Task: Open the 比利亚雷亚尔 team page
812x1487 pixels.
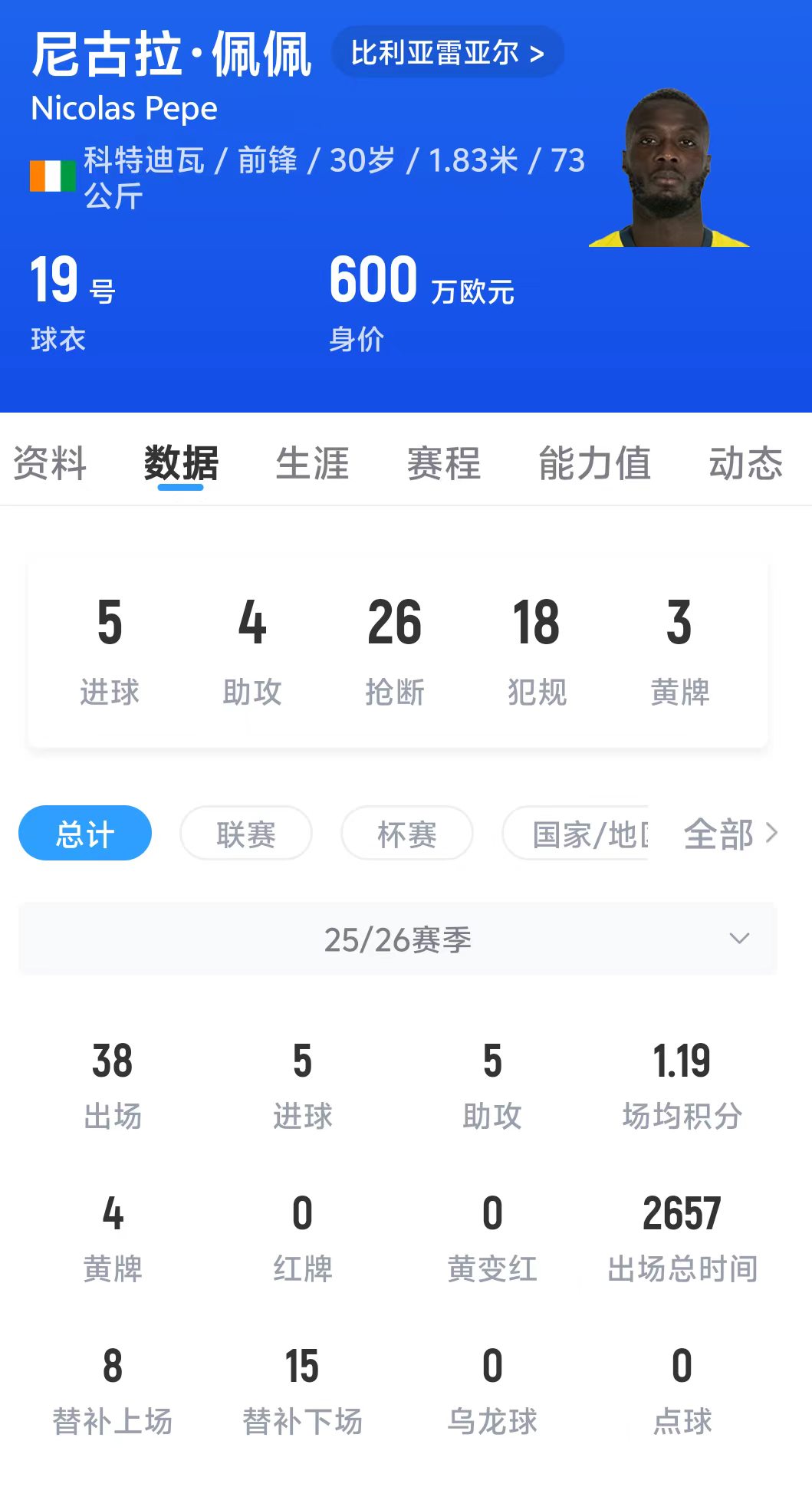Action: [x=448, y=54]
